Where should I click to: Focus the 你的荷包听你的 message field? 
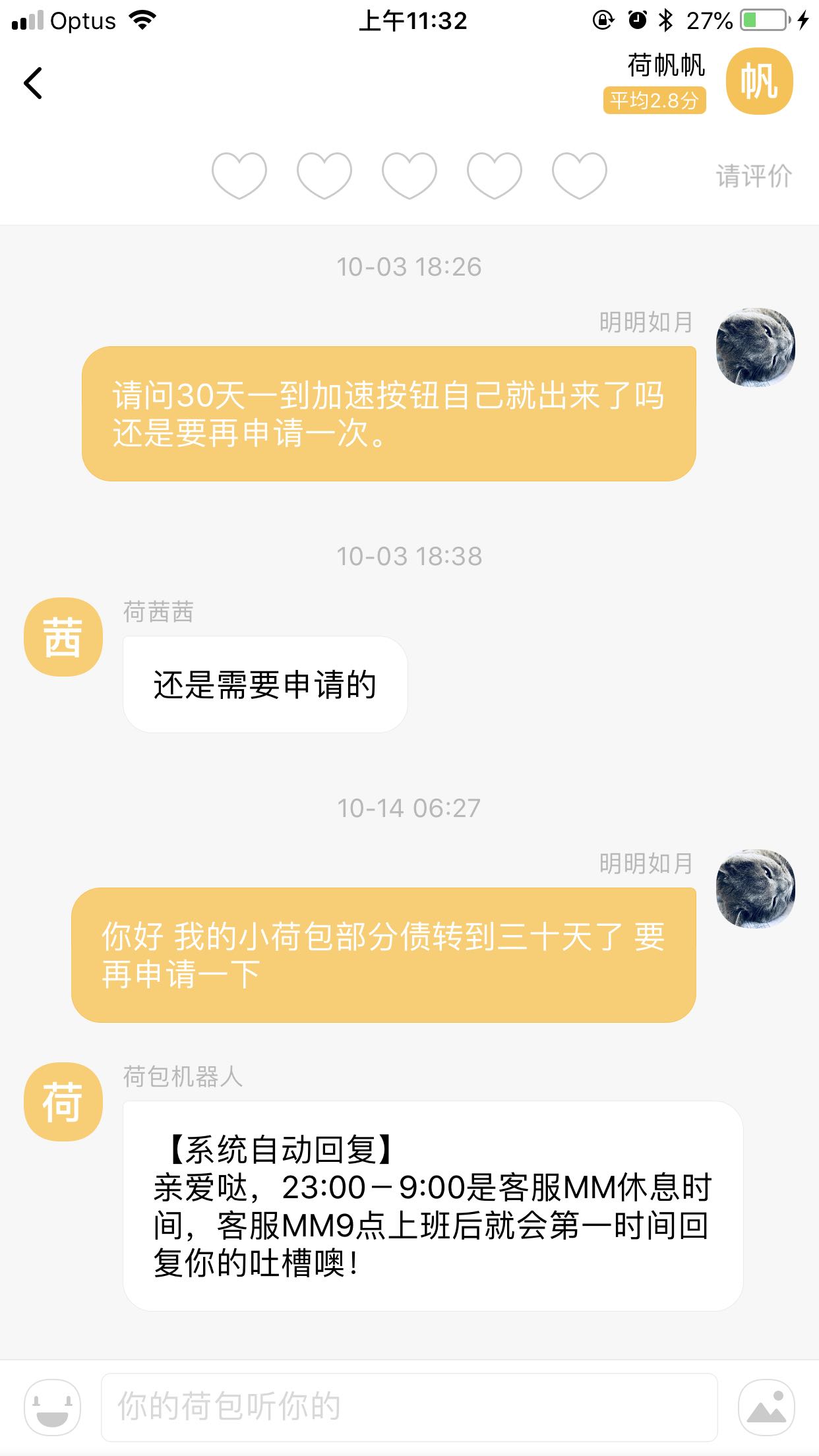tap(409, 1407)
